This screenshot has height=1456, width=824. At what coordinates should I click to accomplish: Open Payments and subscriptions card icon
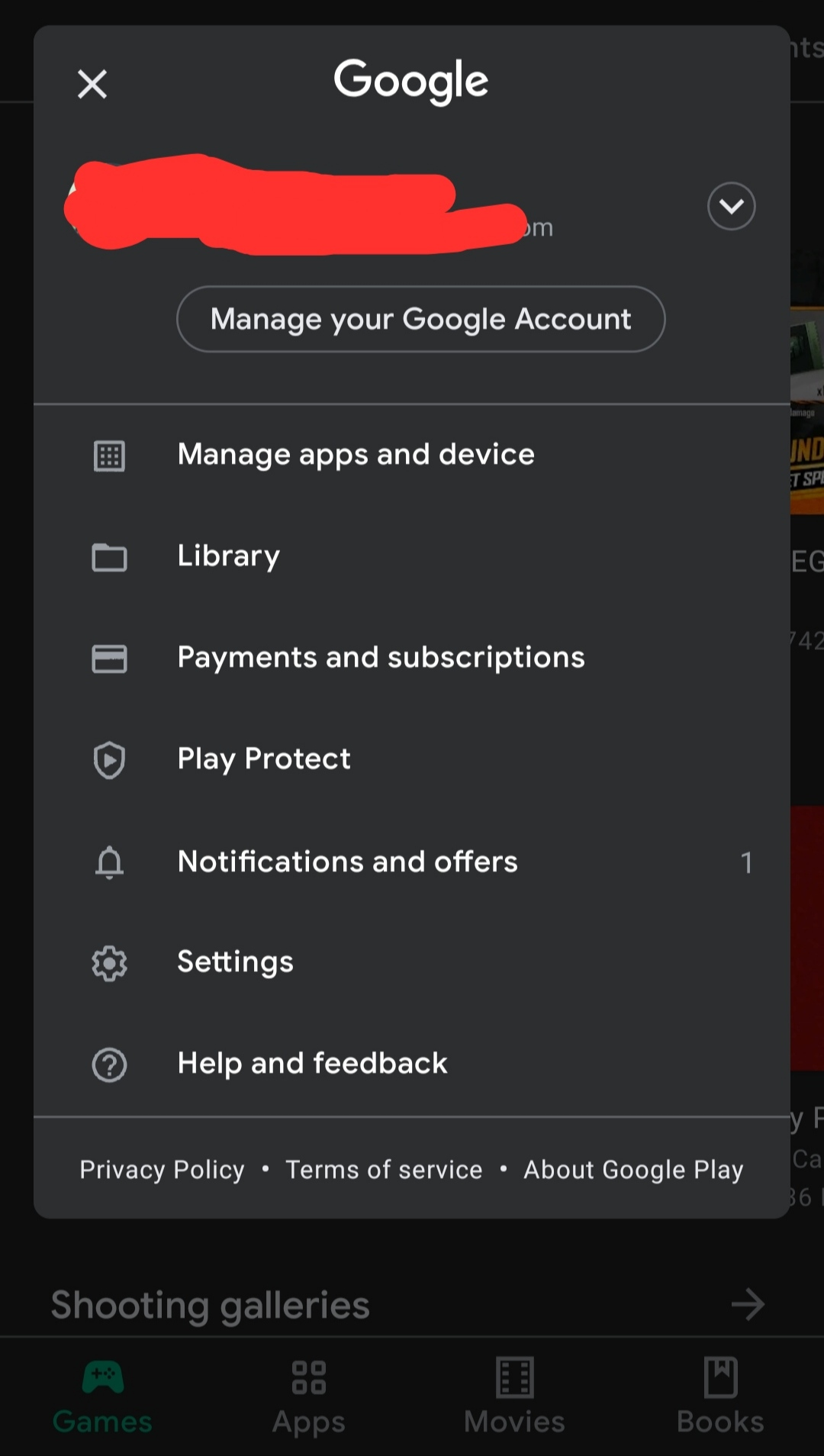(x=109, y=659)
